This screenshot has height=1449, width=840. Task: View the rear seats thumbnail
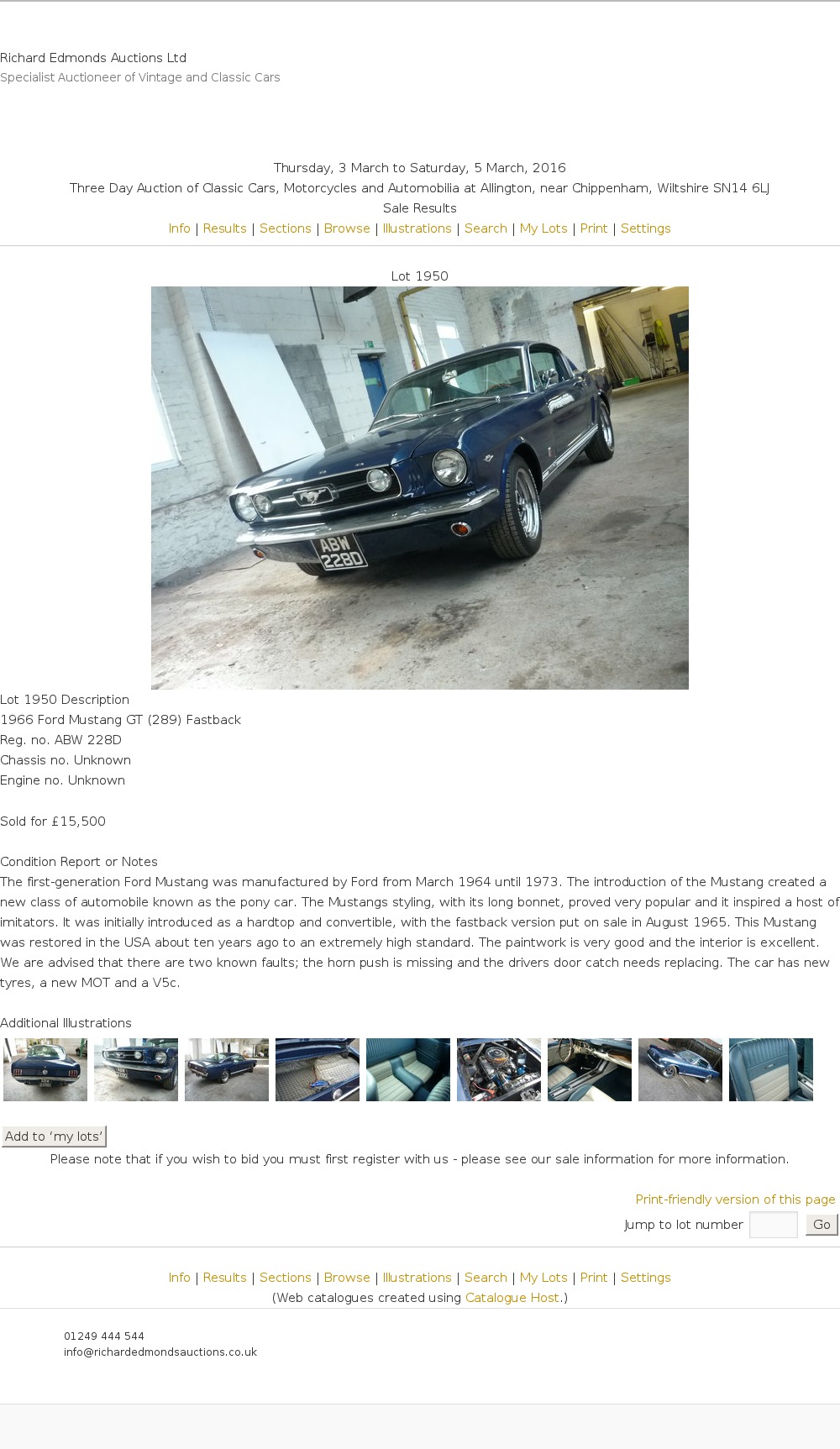(x=408, y=1069)
